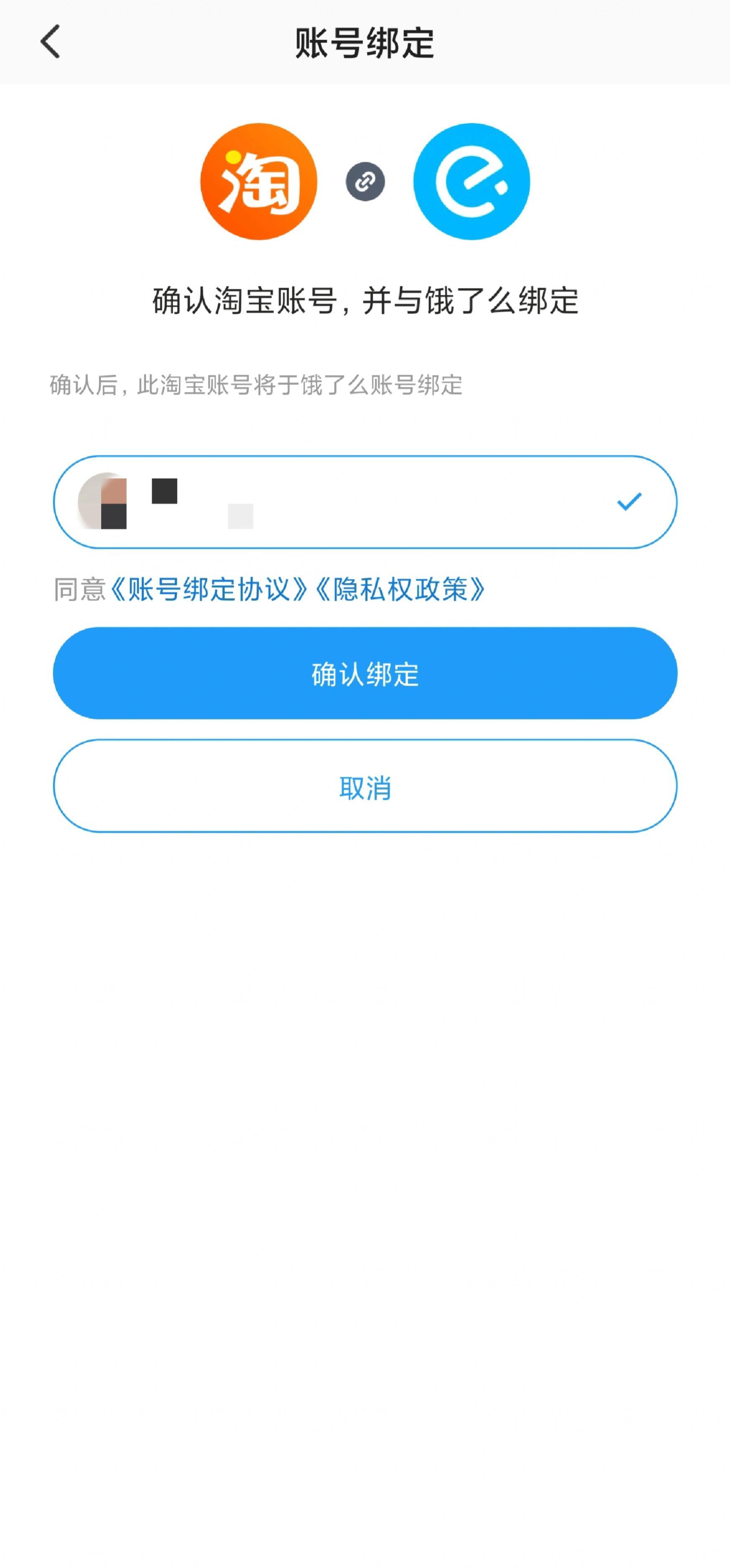Tap the 确认绑定 confirm button

[x=365, y=673]
